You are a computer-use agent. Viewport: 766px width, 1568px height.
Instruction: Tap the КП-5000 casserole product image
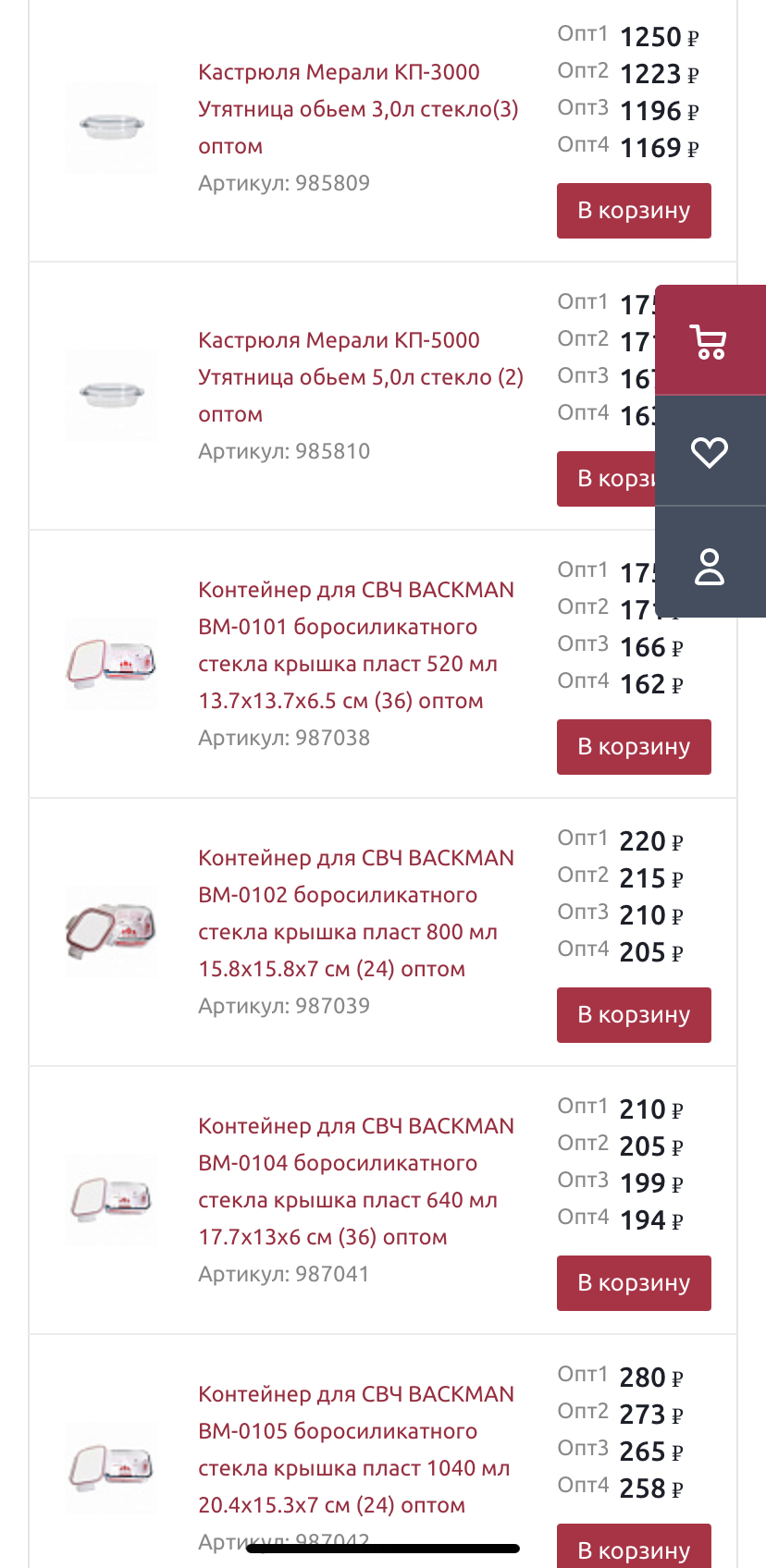111,395
